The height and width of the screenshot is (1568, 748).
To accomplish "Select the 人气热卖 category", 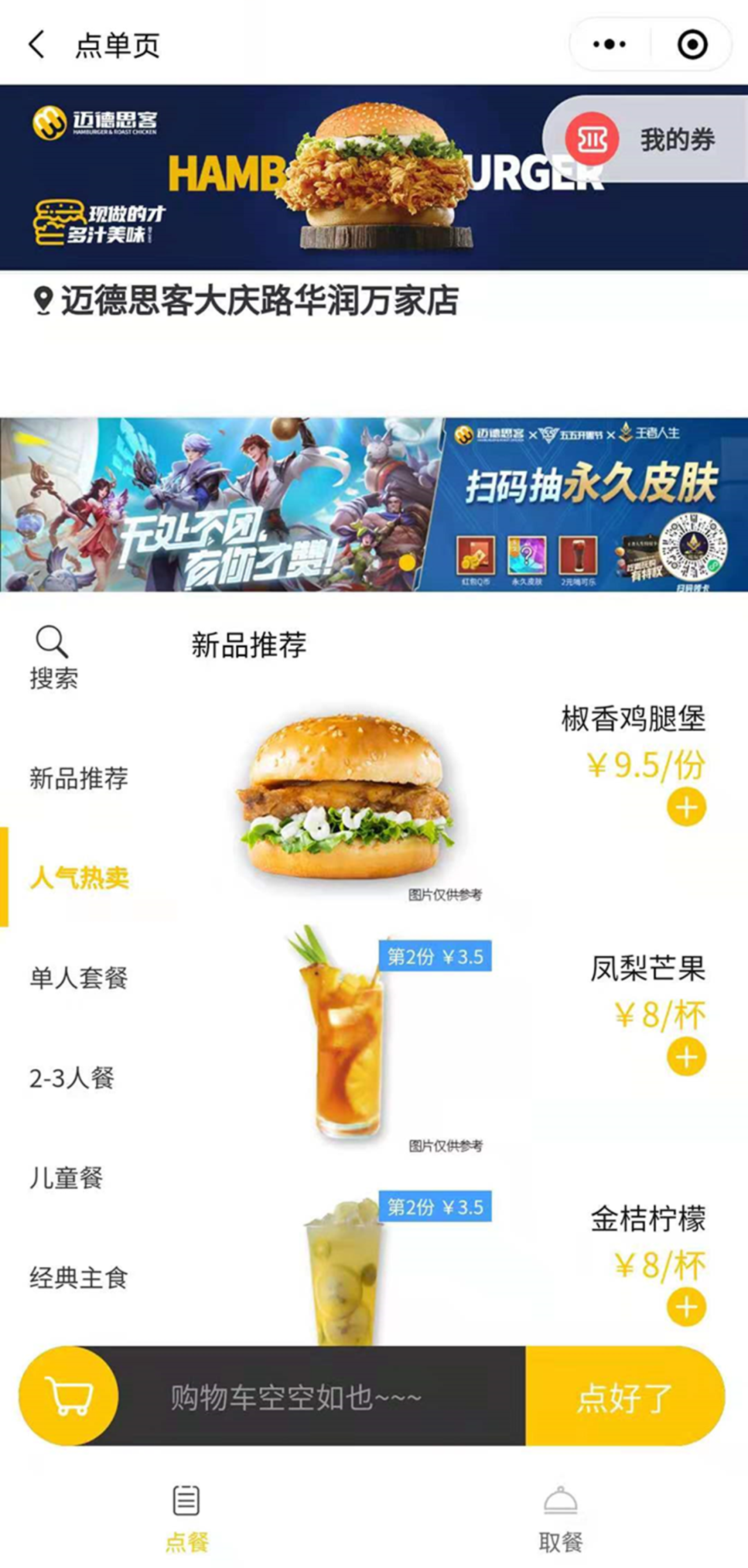I will click(80, 877).
